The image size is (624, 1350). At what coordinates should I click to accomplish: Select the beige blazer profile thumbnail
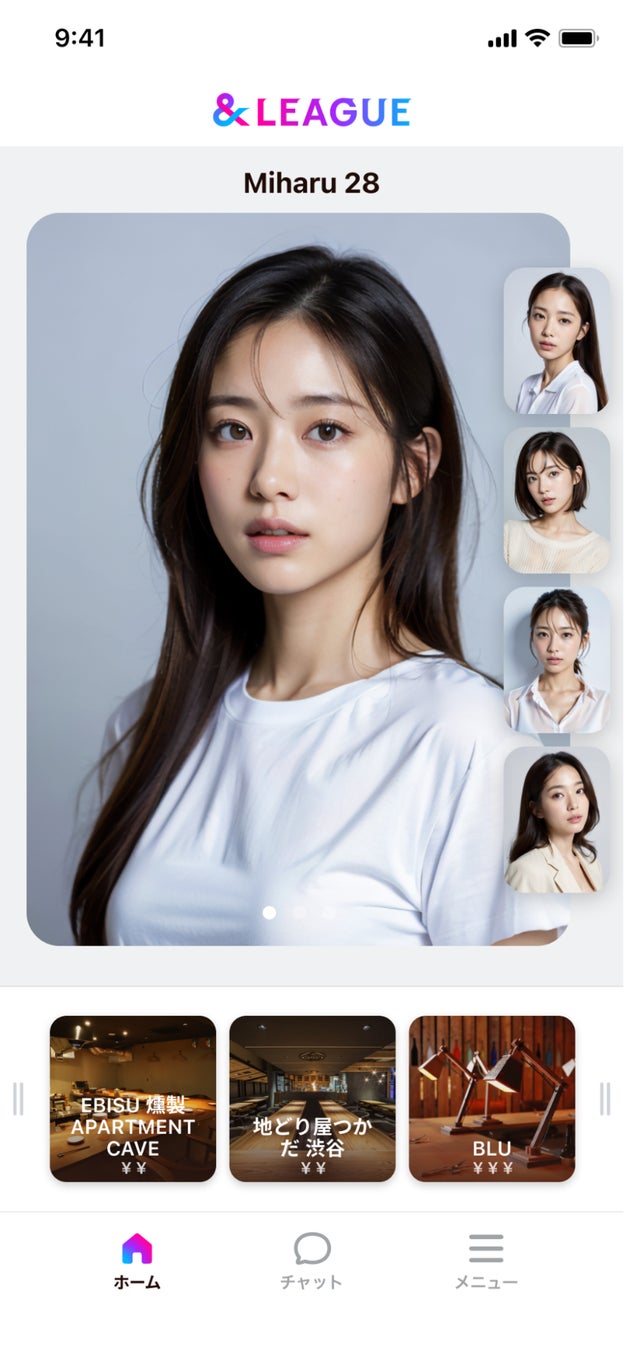point(556,820)
